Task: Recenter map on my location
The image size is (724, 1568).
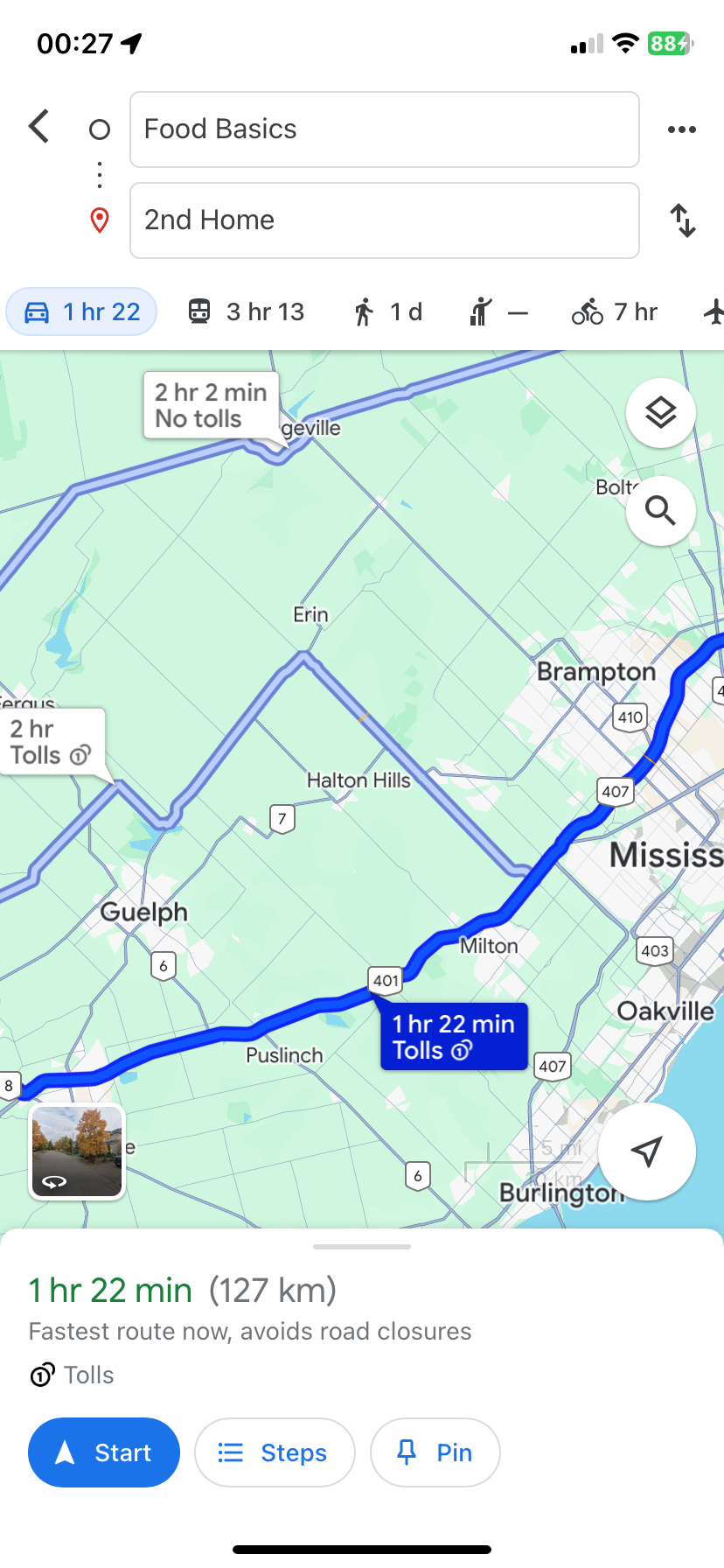Action: point(646,1151)
